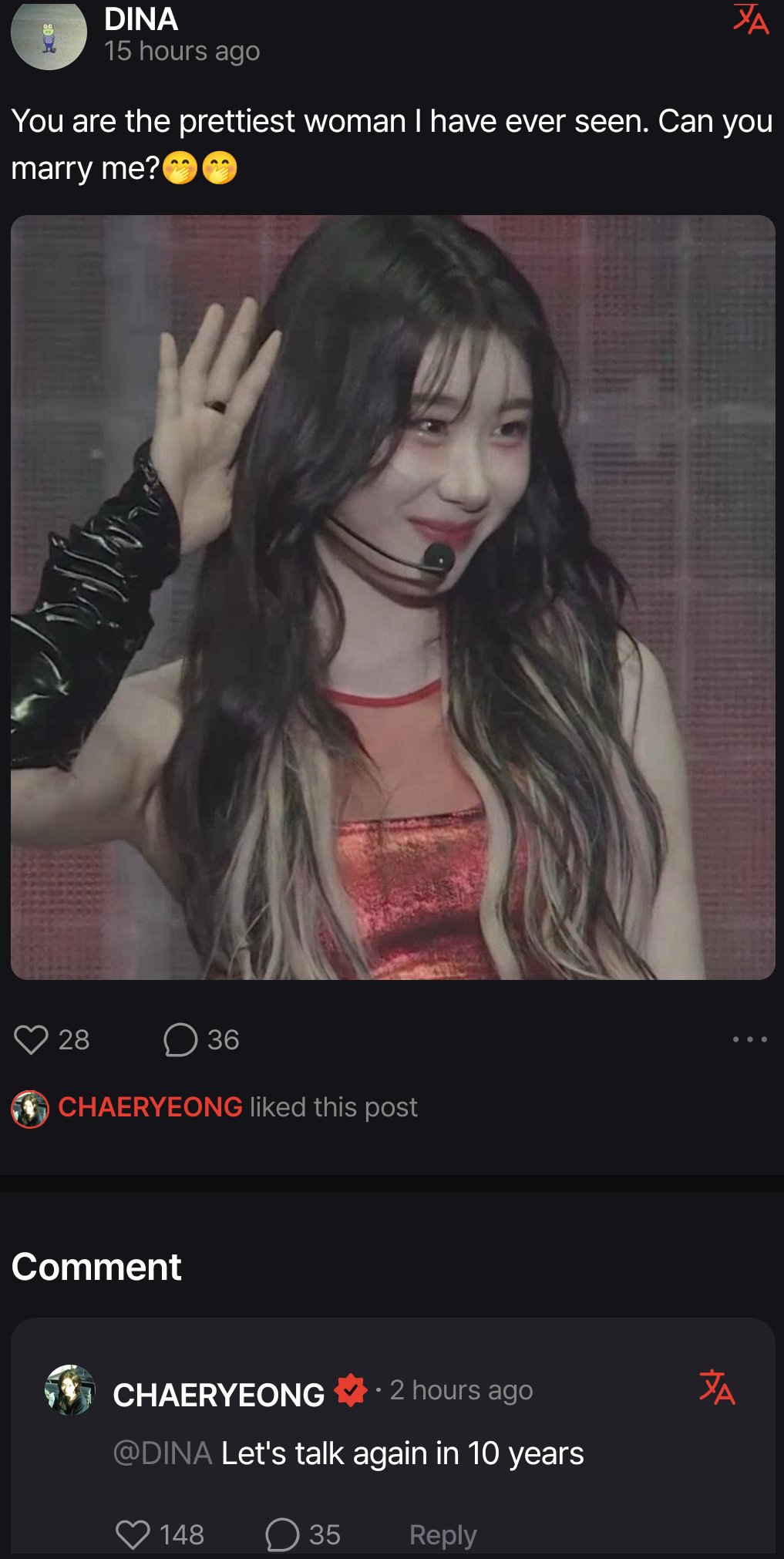The image size is (784, 1559).
Task: Like DINA's post with the heart icon
Action: (32, 1039)
